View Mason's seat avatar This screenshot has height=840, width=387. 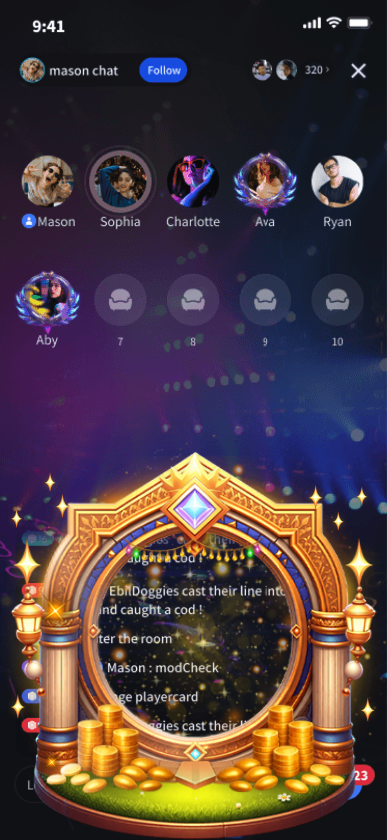48,181
